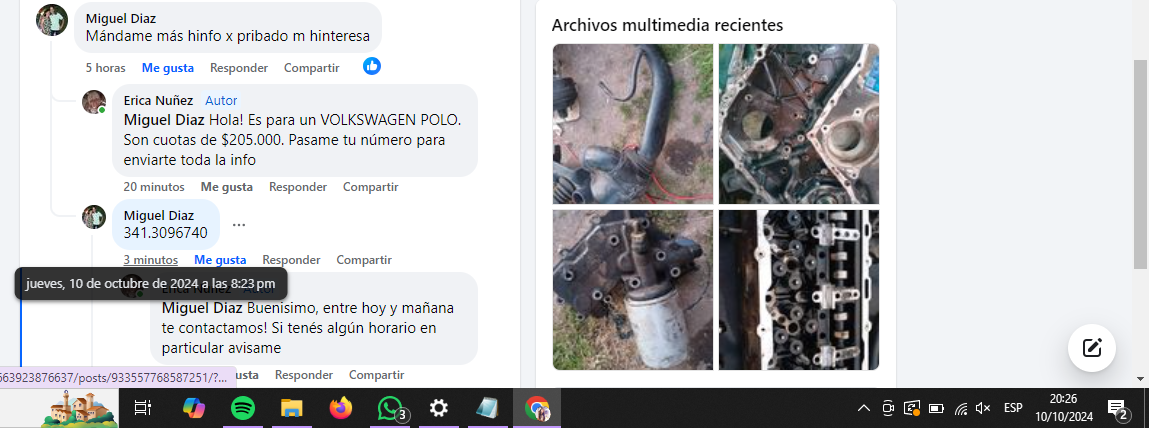Open like reaction on Miguel's first comment
This screenshot has height=428, width=1149.
372,66
